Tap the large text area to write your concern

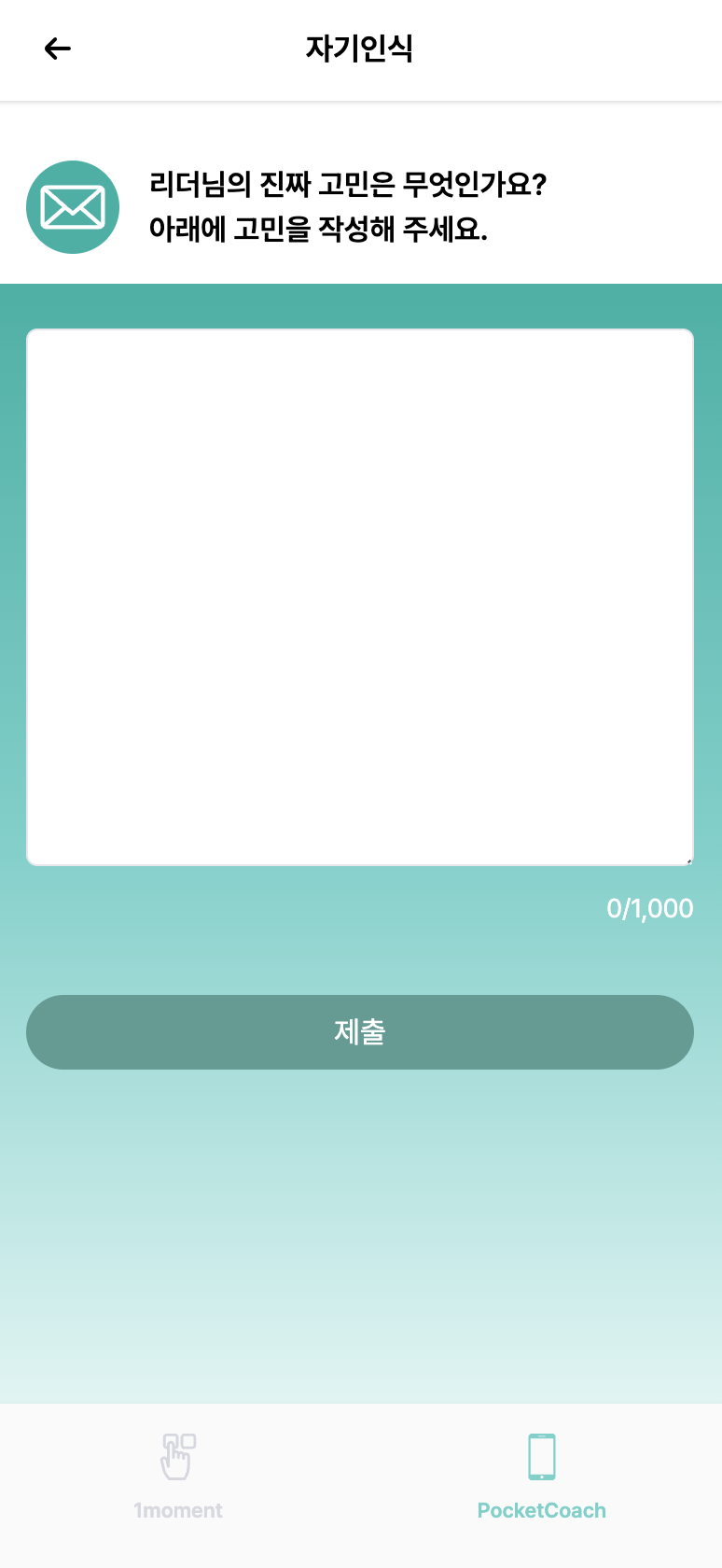360,597
